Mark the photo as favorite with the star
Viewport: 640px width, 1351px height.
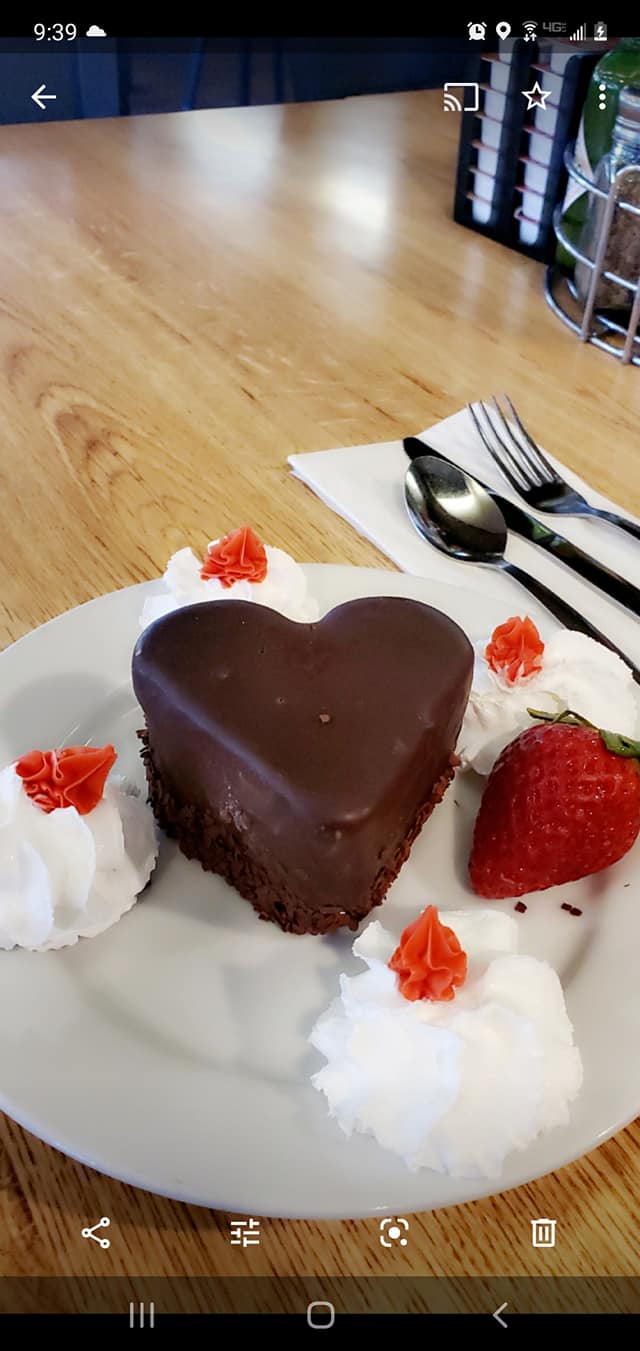[536, 96]
